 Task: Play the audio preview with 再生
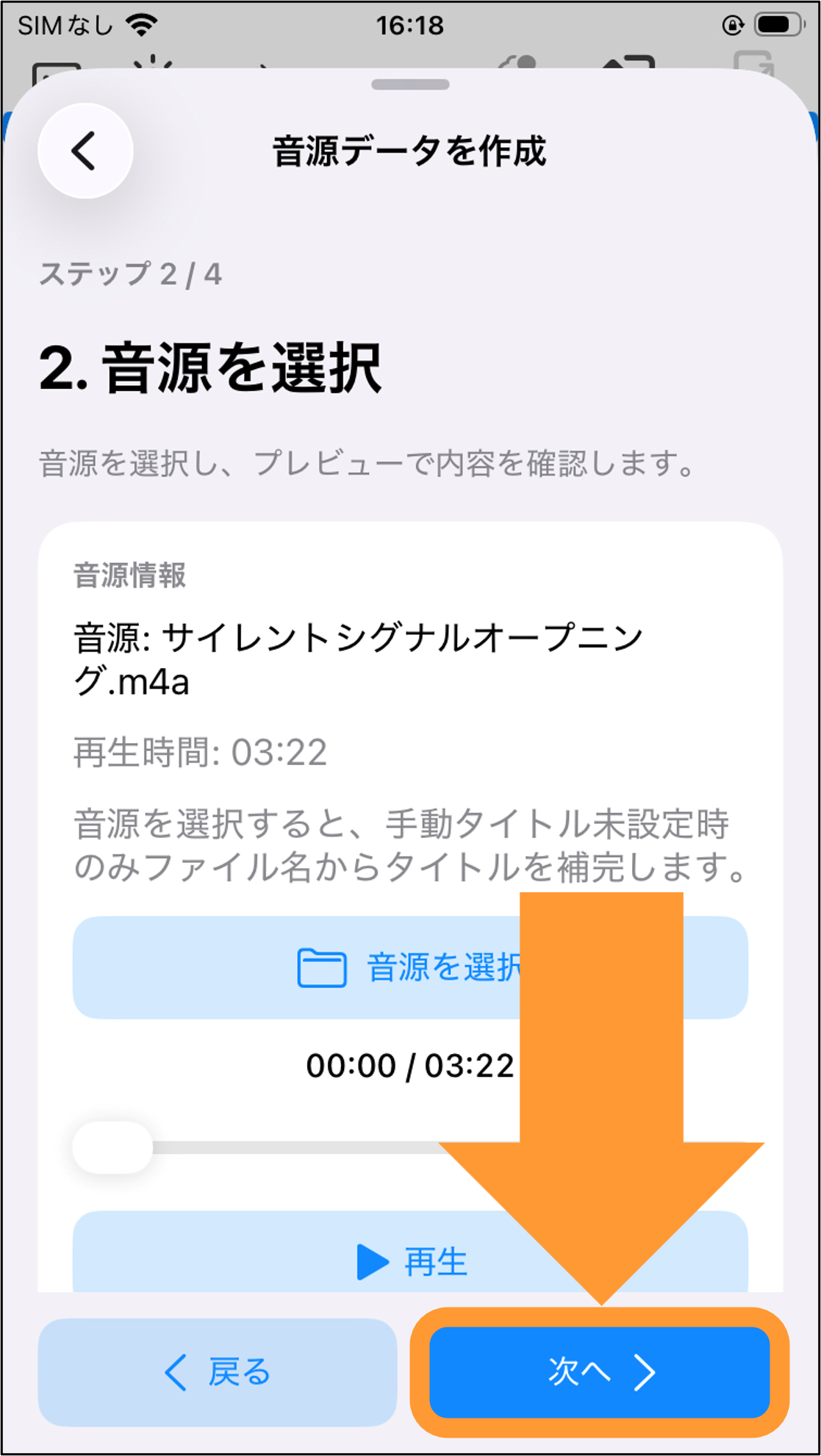(410, 1252)
